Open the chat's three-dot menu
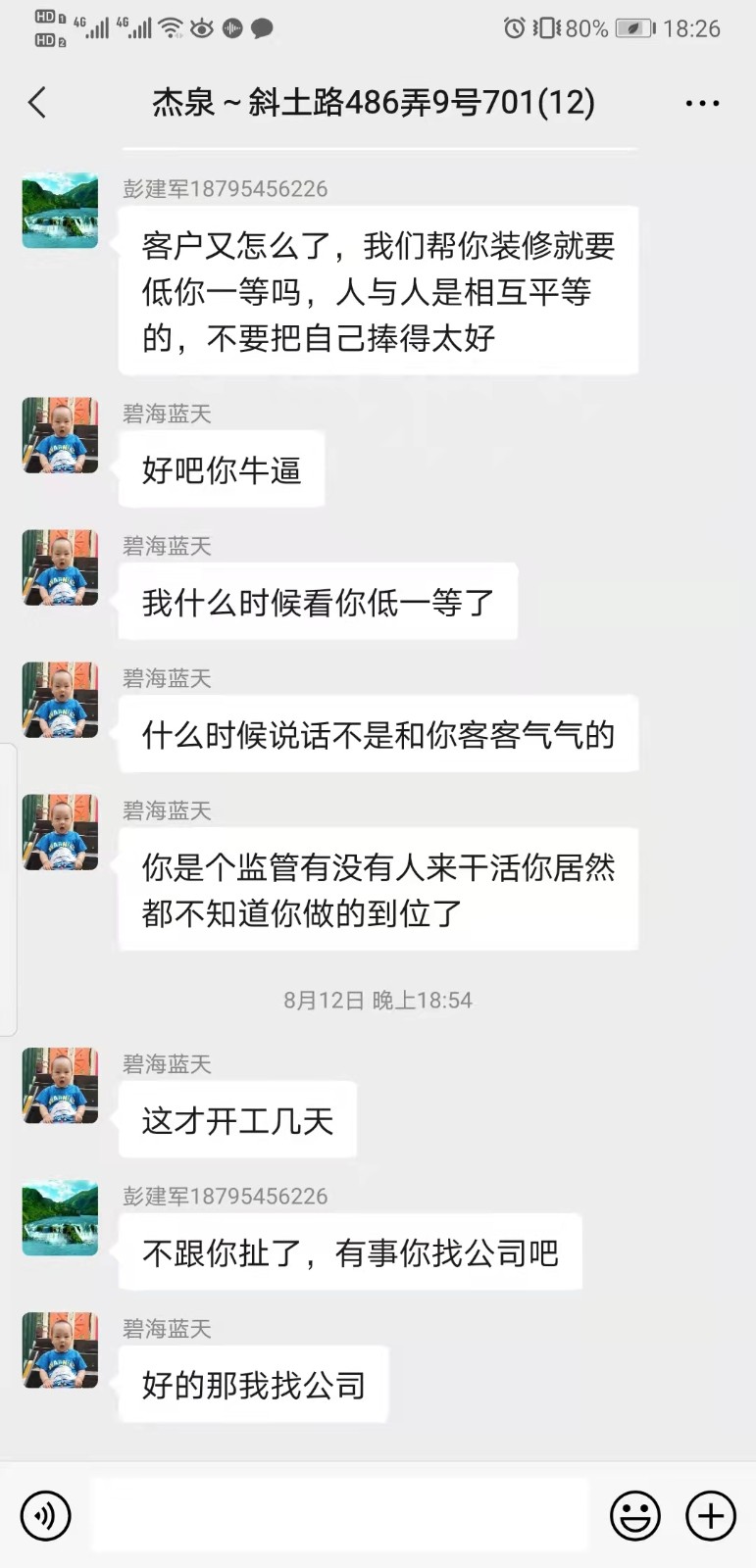Image resolution: width=756 pixels, height=1568 pixels. click(x=702, y=103)
